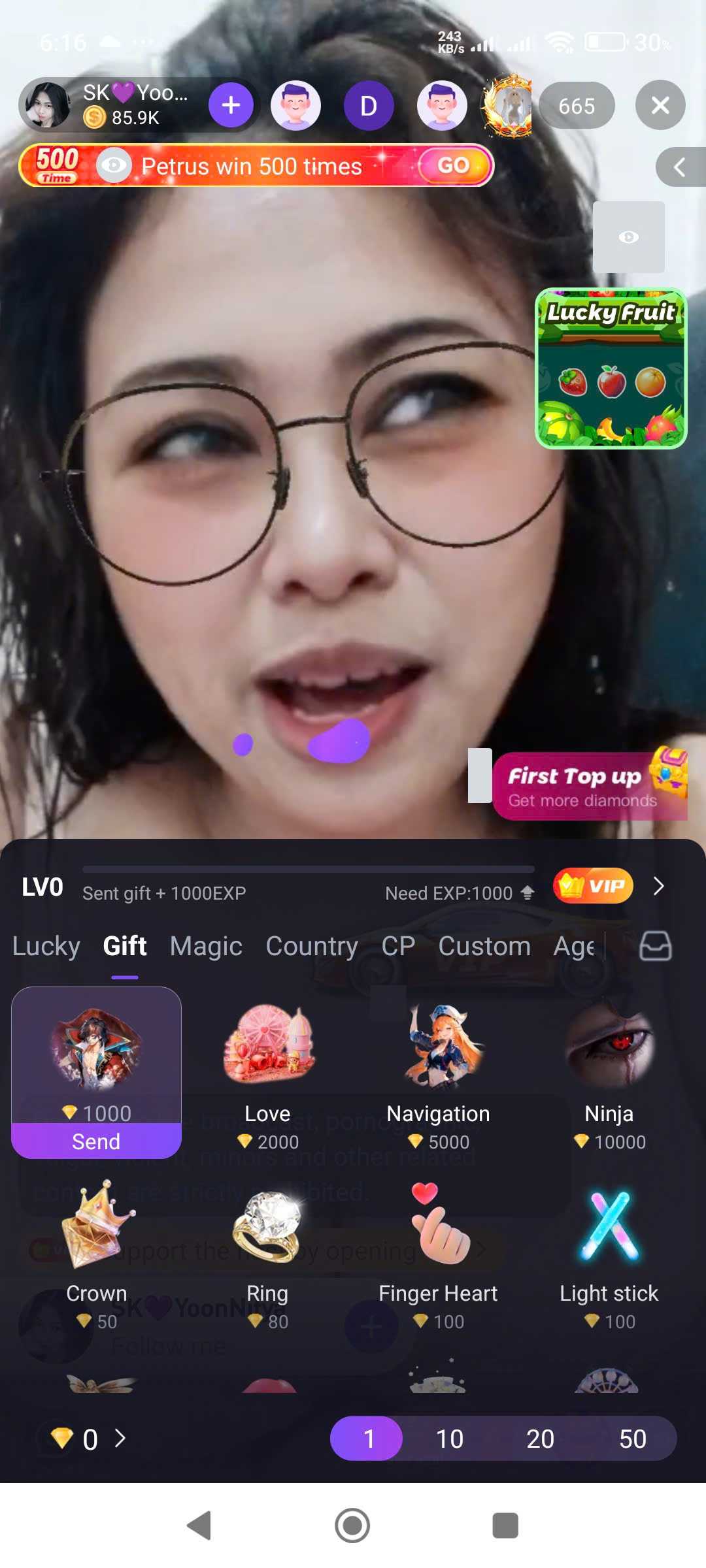Screen dimensions: 706x1568
Task: Open the diamond balance recharge
Action: click(90, 1439)
